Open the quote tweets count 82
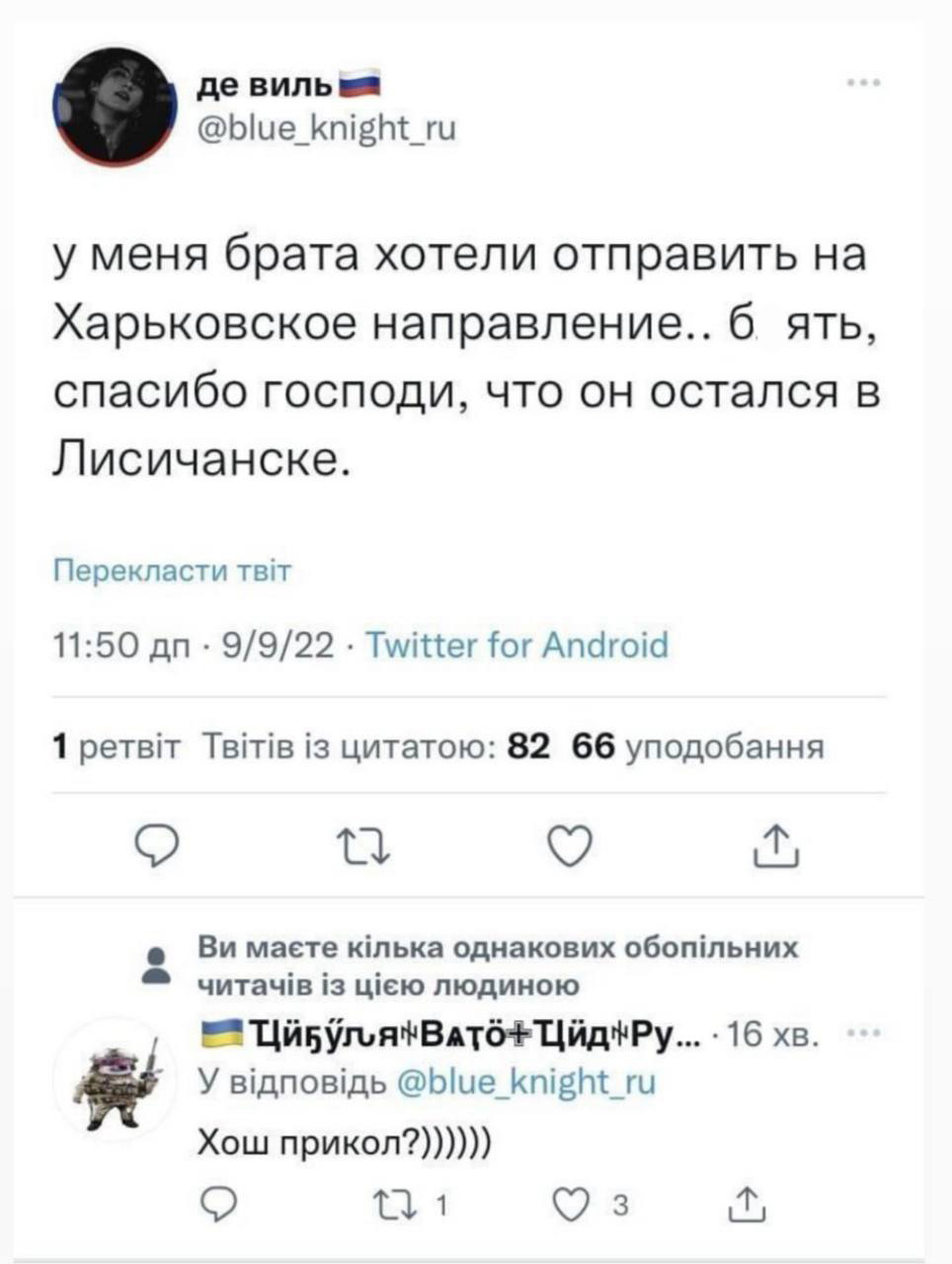 click(529, 748)
